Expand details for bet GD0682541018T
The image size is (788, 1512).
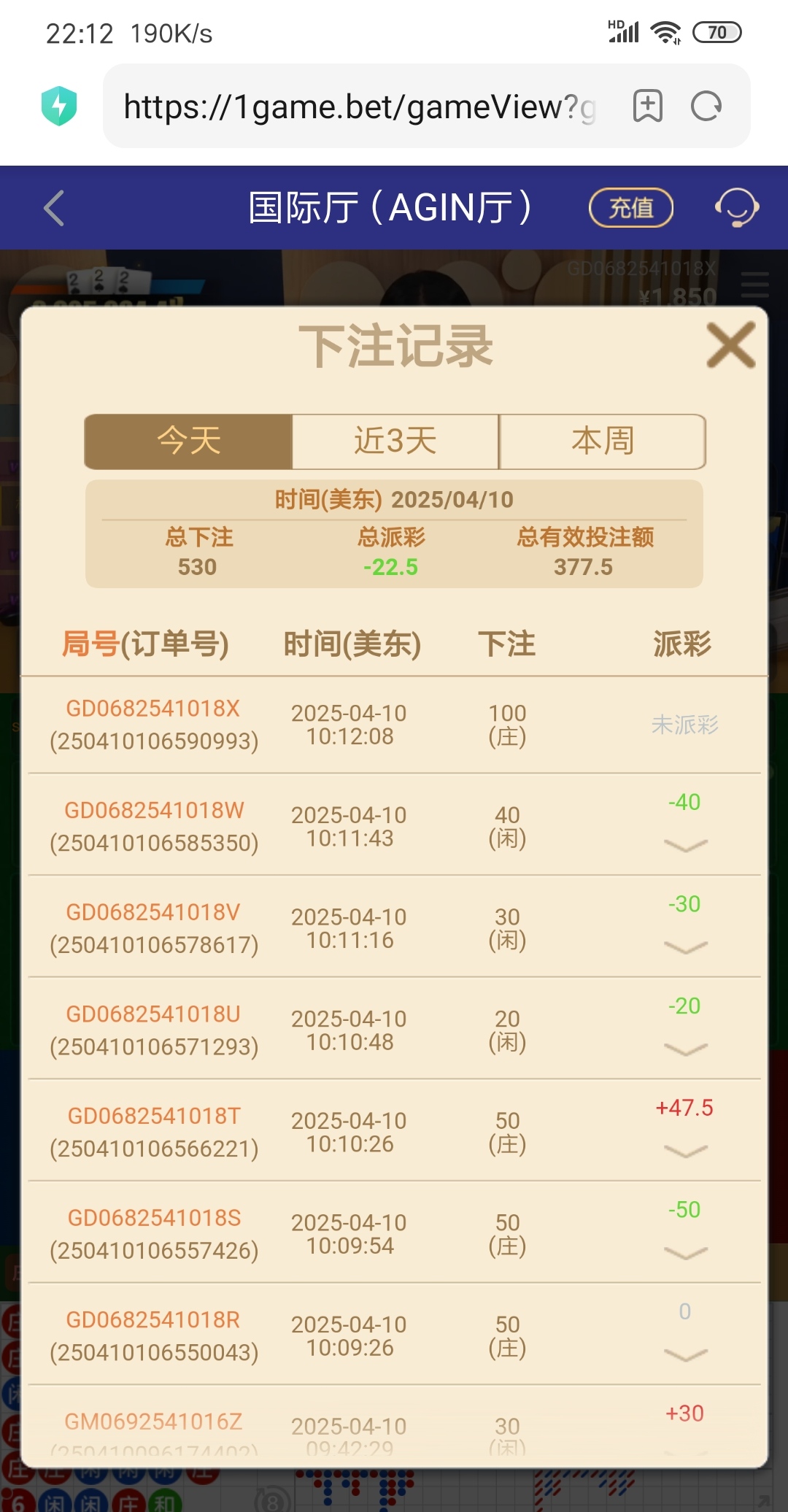685,1151
